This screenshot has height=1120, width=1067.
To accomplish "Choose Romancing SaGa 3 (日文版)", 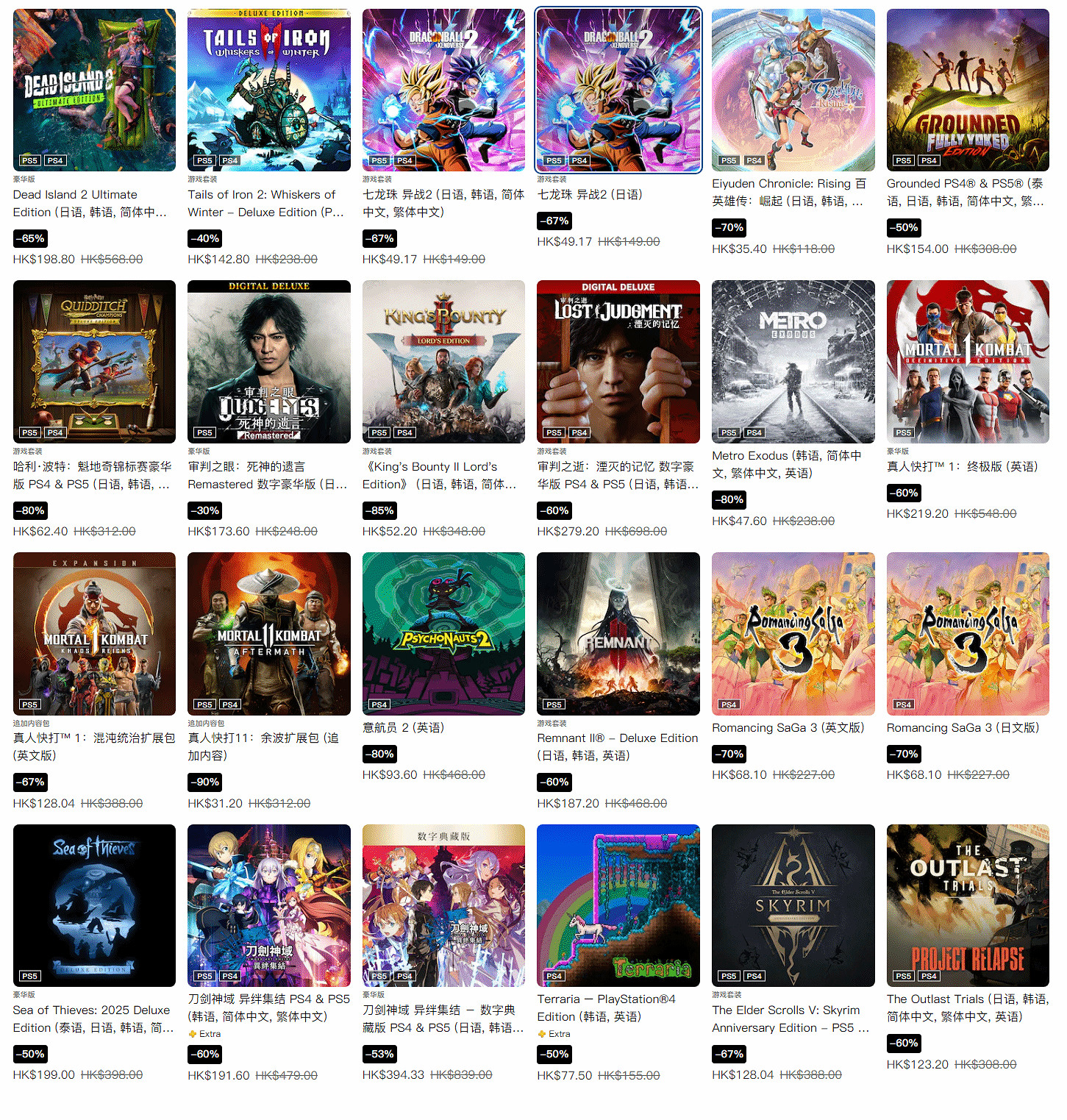I will 968,634.
